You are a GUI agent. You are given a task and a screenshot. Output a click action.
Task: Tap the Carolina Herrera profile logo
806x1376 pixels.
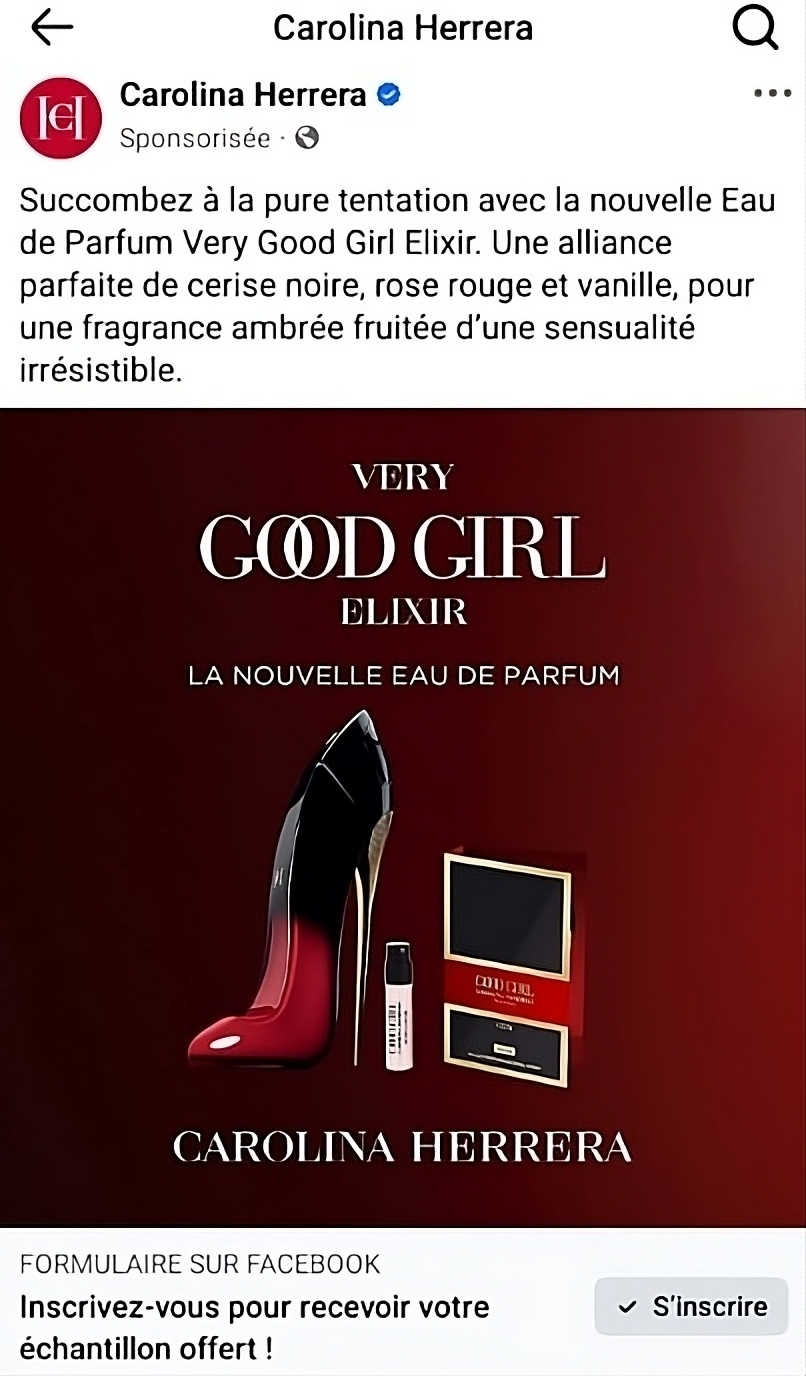click(x=60, y=117)
